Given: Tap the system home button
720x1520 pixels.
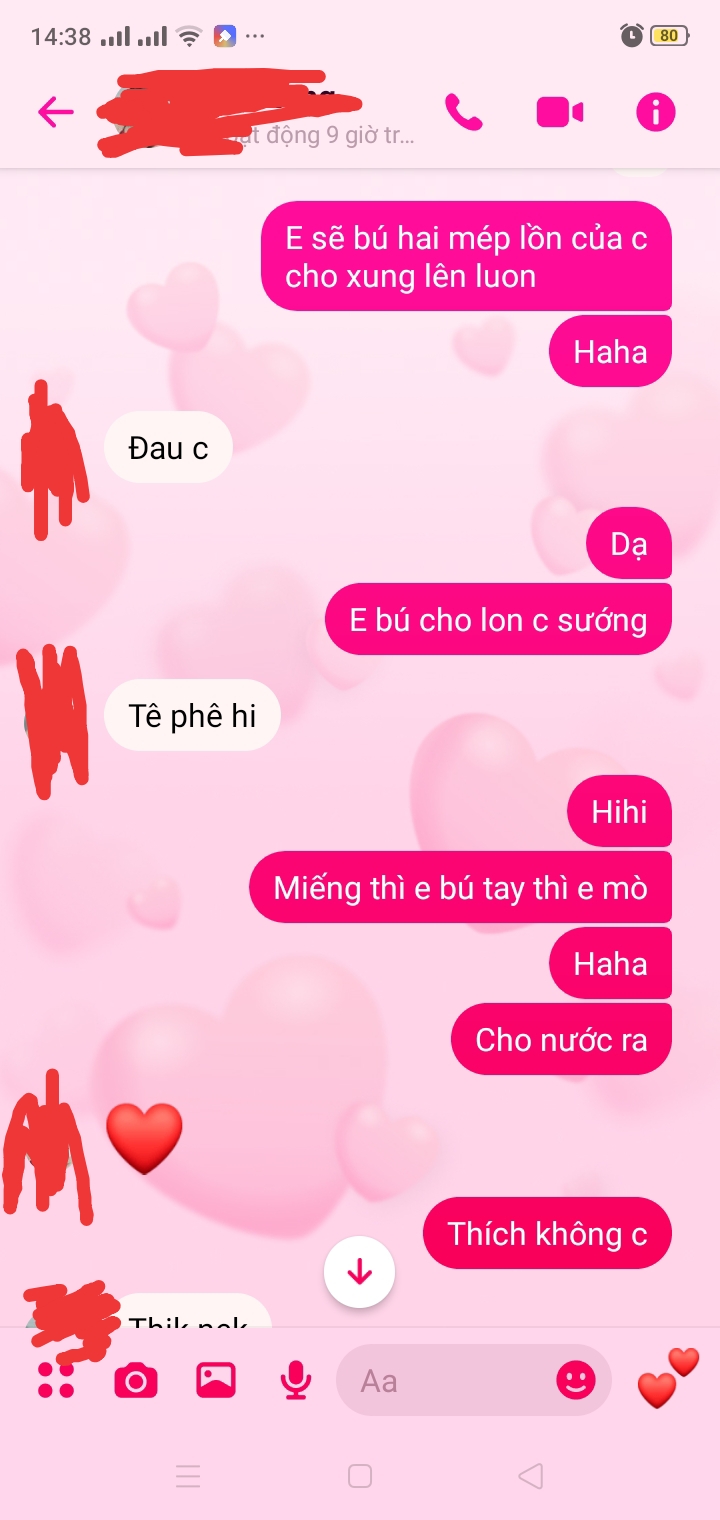Looking at the screenshot, I should 360,1476.
